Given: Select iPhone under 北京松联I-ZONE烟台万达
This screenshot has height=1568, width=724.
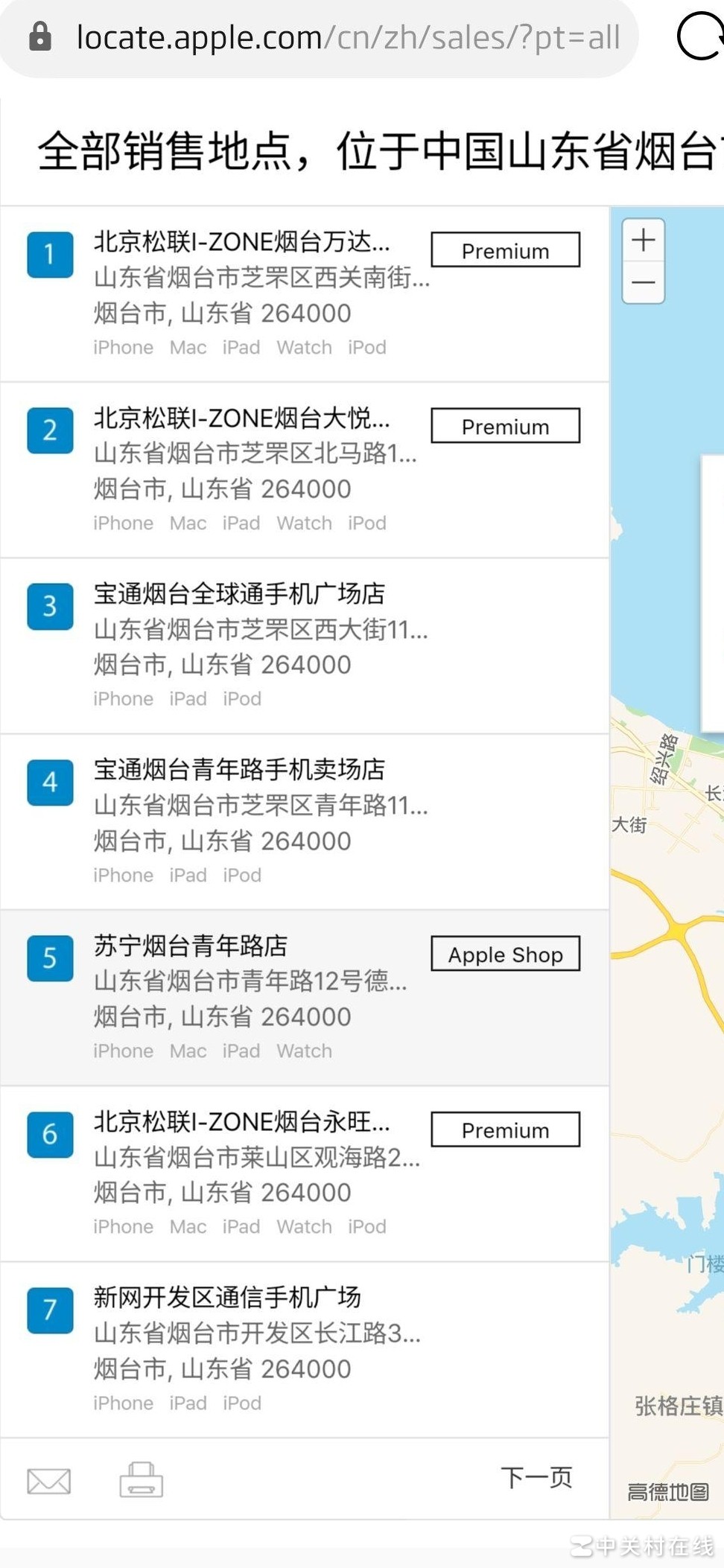Looking at the screenshot, I should click(122, 347).
